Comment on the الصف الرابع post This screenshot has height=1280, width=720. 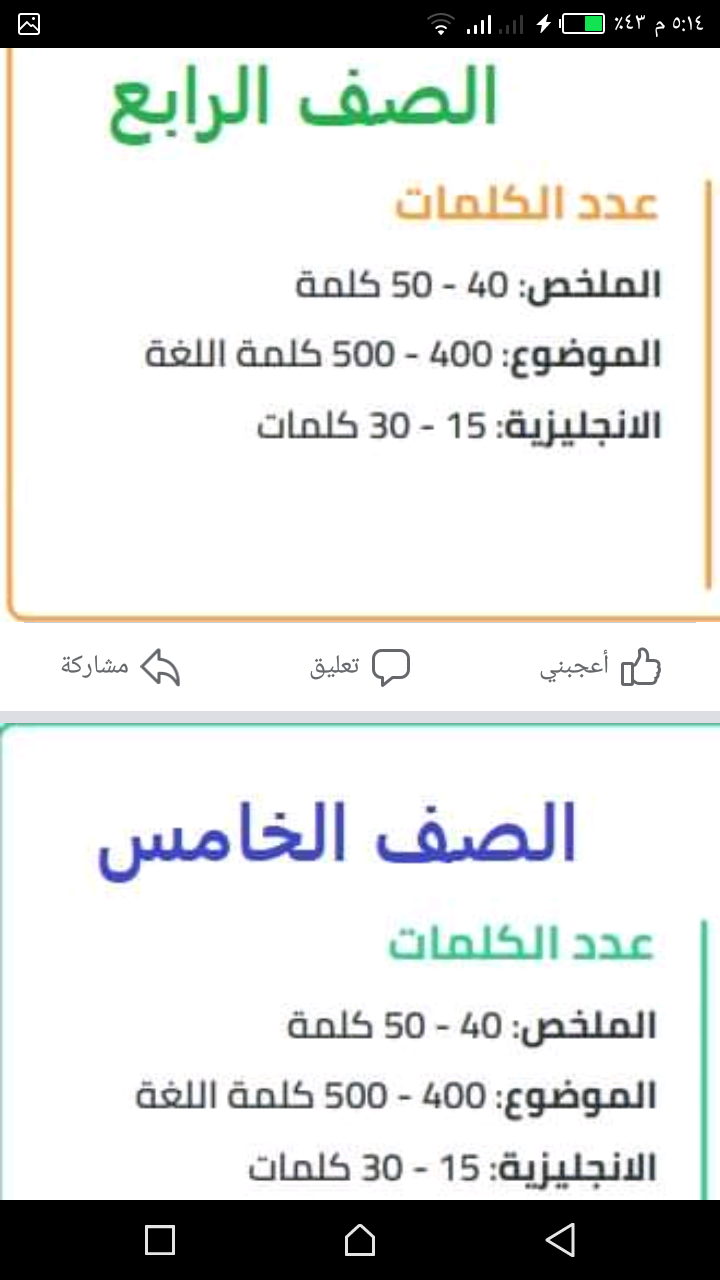361,667
